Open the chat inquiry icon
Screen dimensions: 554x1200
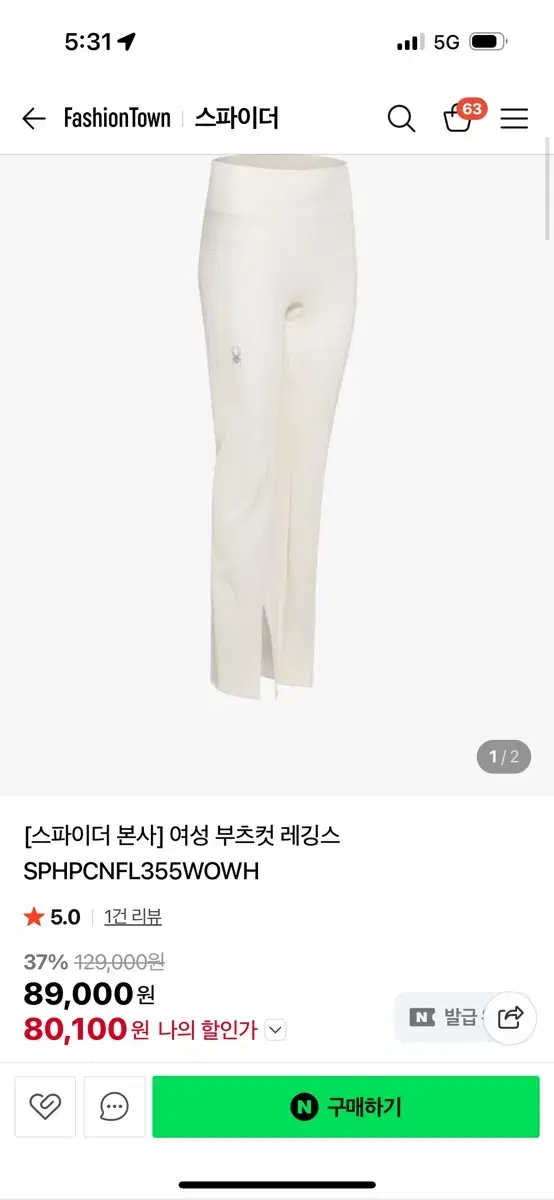[115, 1106]
